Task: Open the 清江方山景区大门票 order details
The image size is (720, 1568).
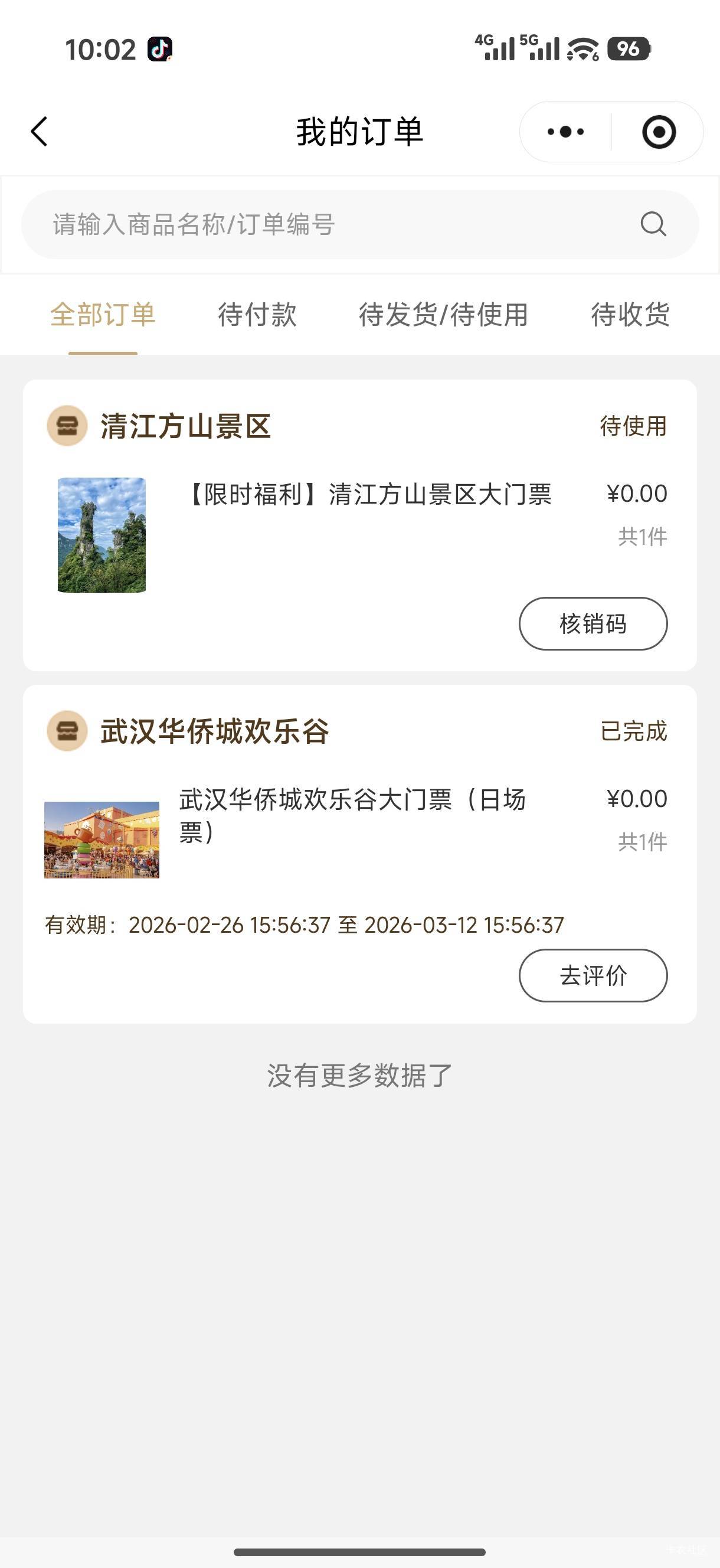Action: click(x=369, y=494)
